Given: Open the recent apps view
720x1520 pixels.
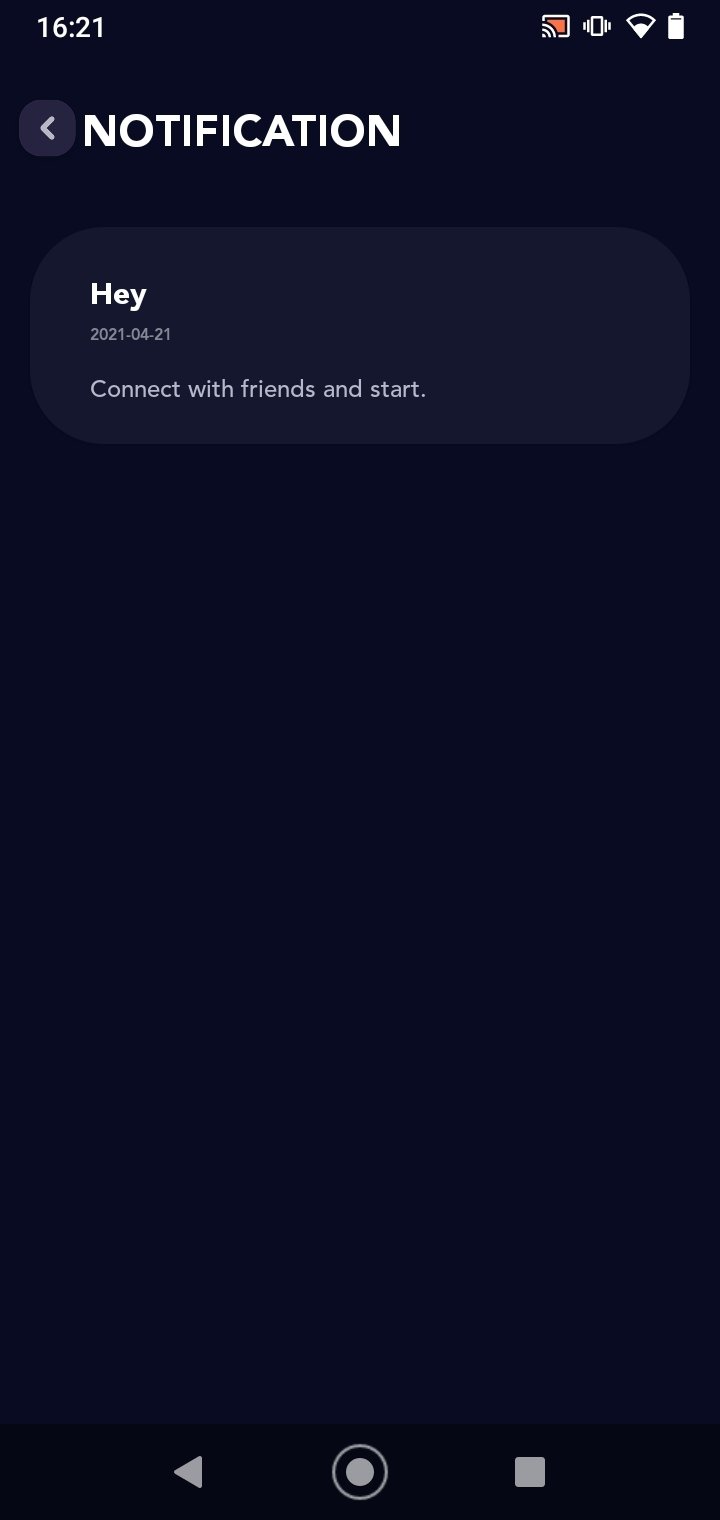Looking at the screenshot, I should click(x=530, y=1471).
